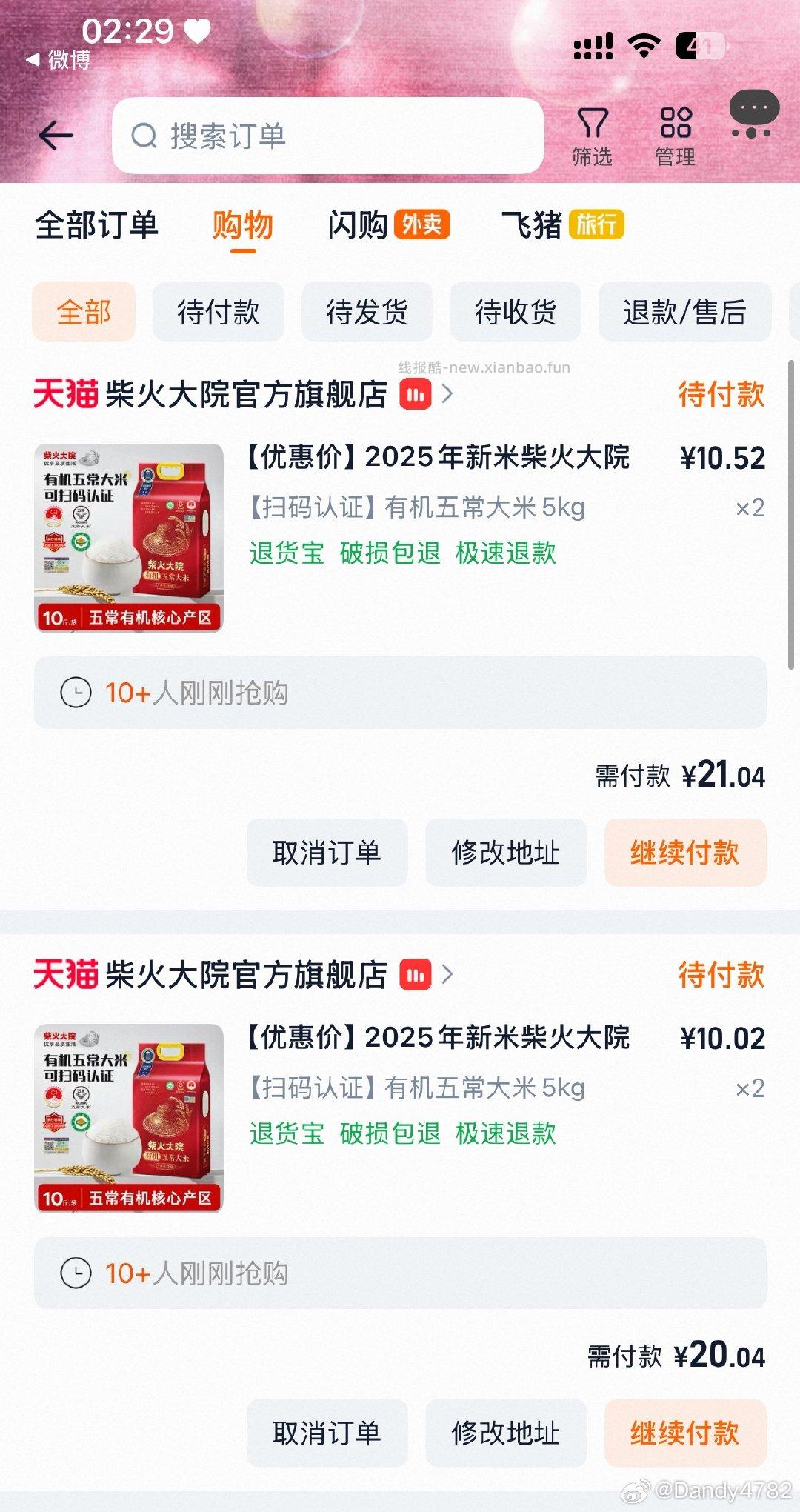800x1512 pixels.
Task: Select the 待付款 filter chip
Action: click(219, 312)
